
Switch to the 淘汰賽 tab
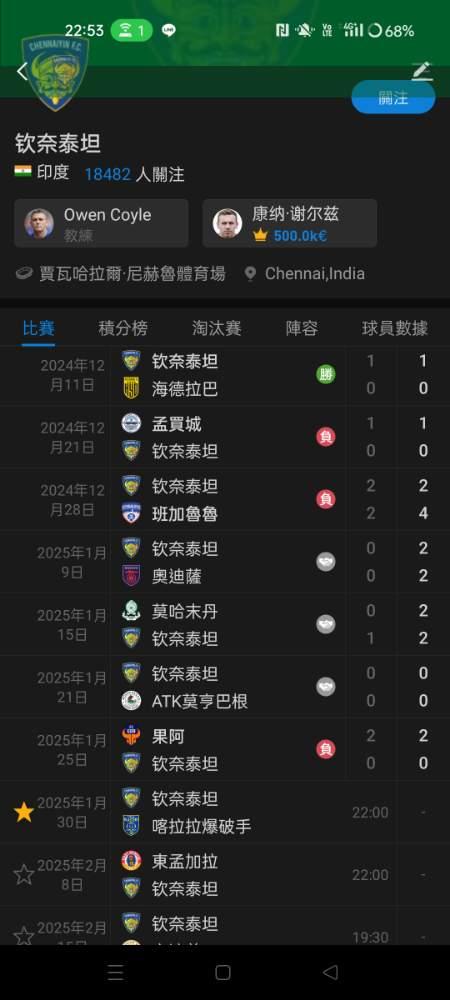tap(217, 328)
